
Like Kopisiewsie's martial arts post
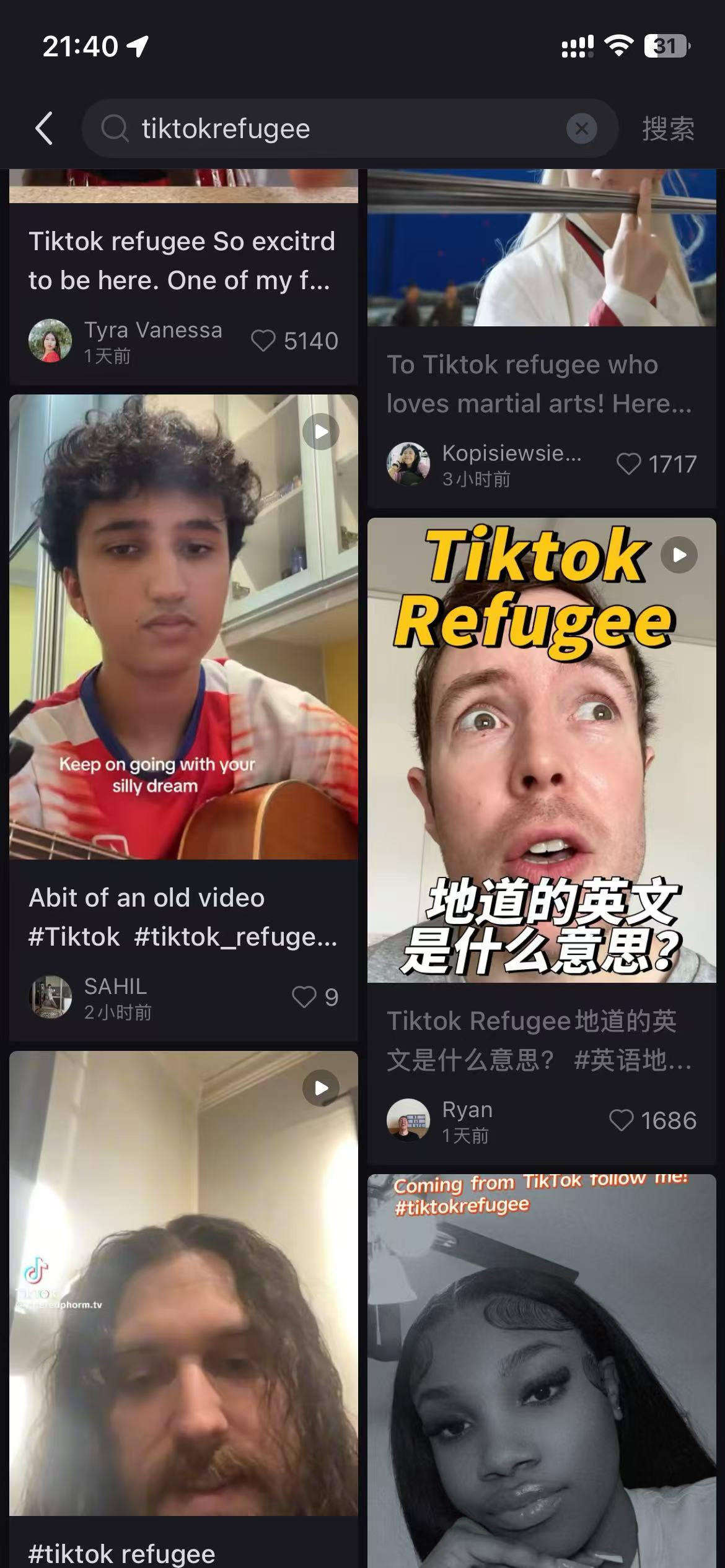628,464
